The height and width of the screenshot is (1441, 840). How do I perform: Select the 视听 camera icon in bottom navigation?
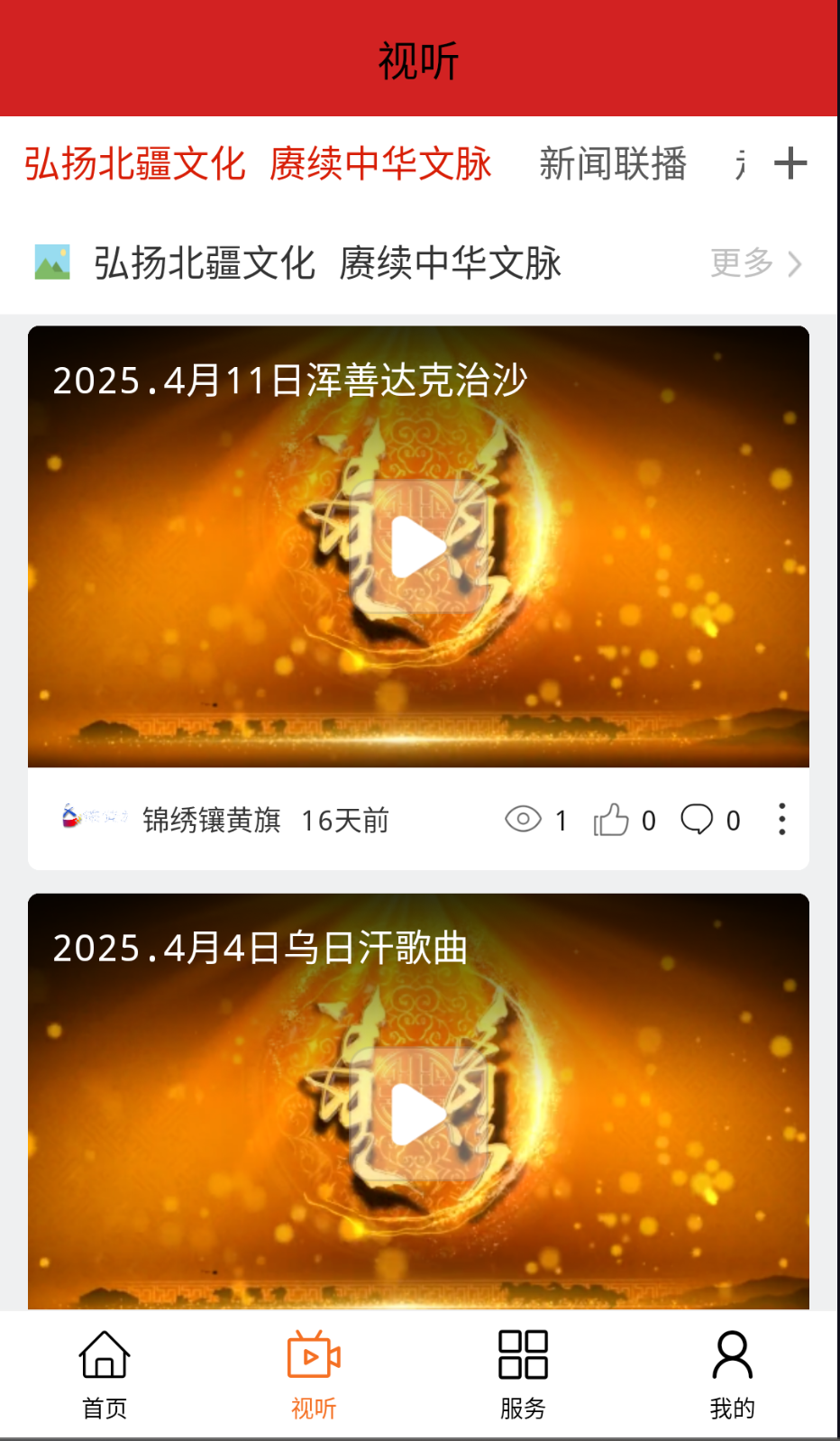pyautogui.click(x=314, y=1354)
